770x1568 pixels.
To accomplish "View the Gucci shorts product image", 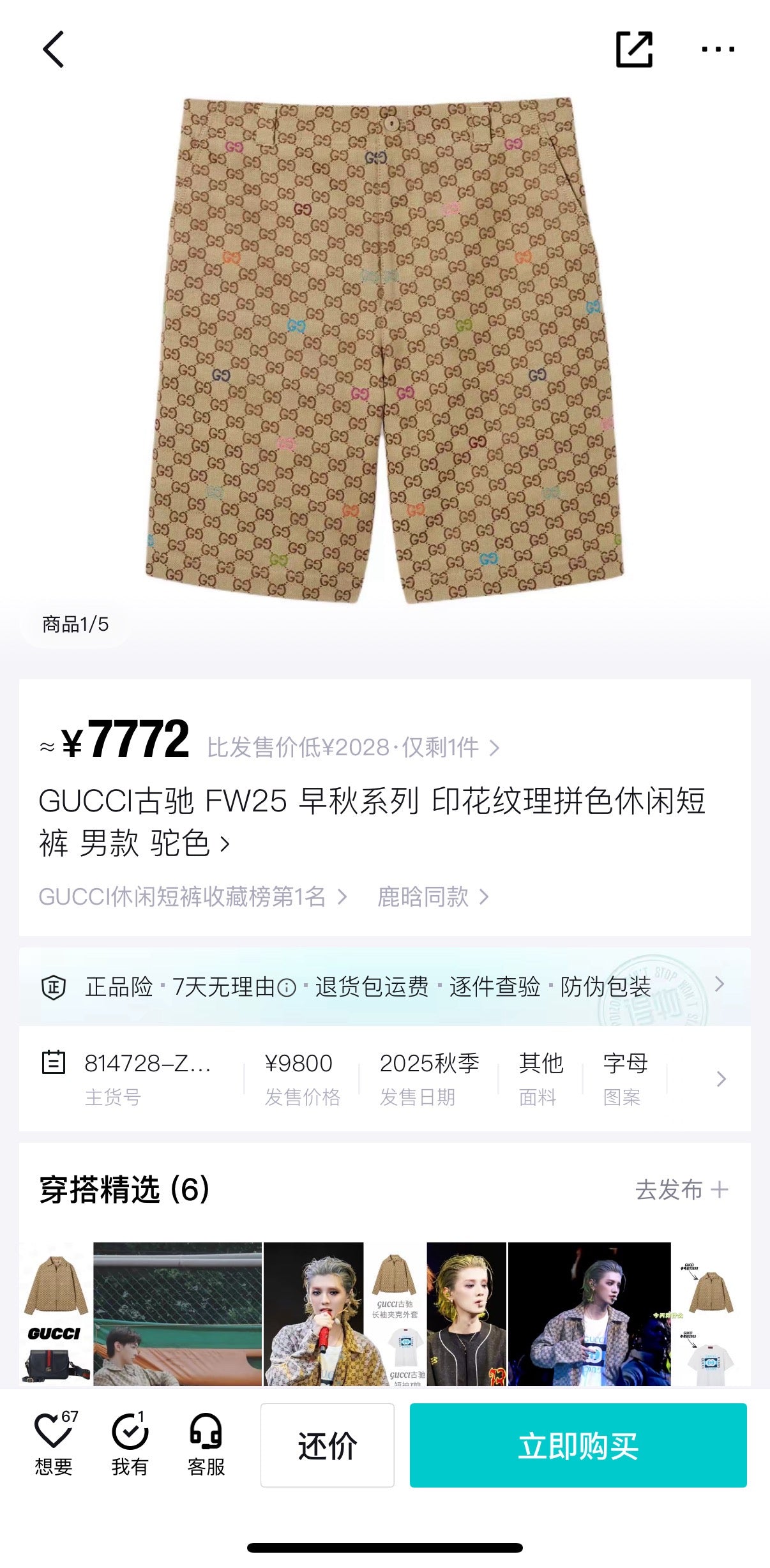I will [x=385, y=350].
